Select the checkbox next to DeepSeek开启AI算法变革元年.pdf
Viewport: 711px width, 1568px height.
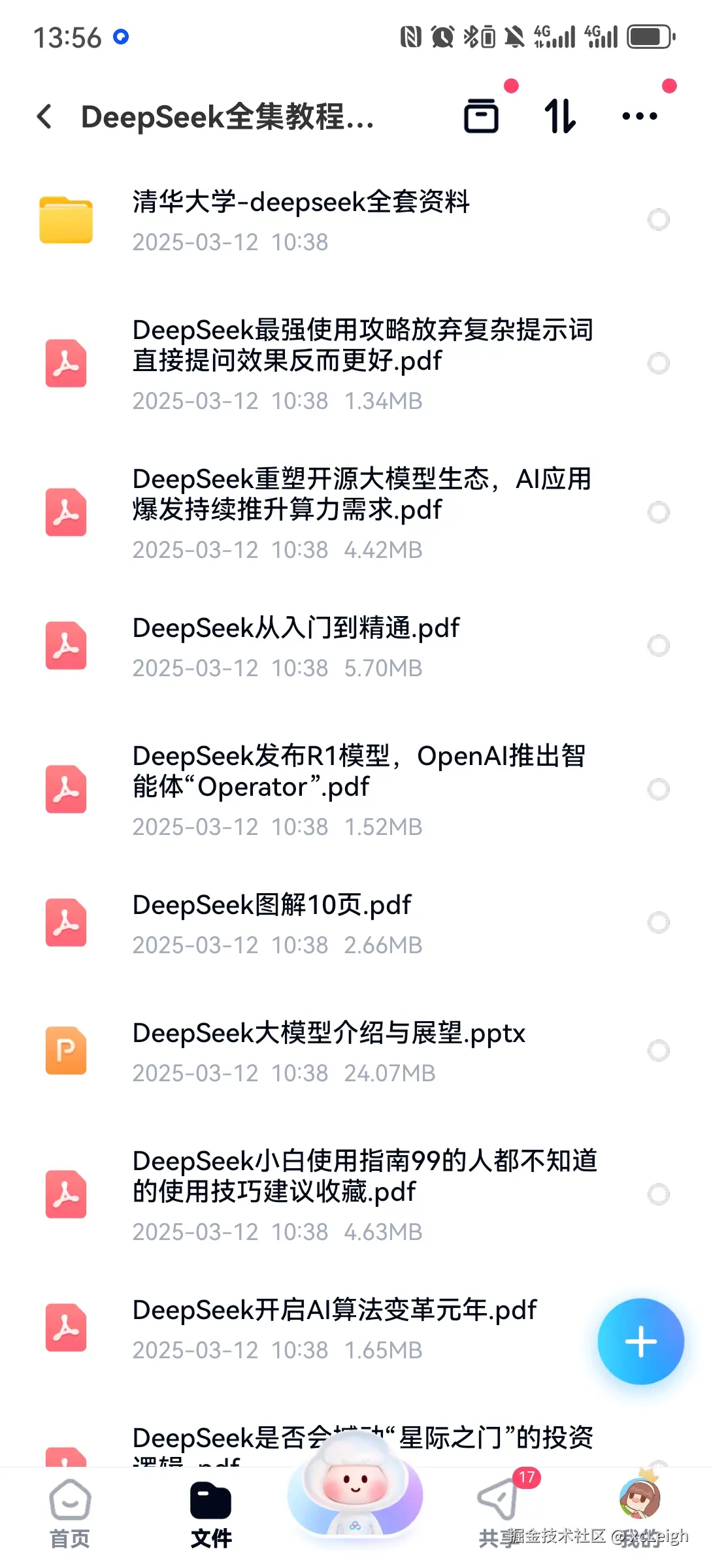click(x=659, y=1328)
